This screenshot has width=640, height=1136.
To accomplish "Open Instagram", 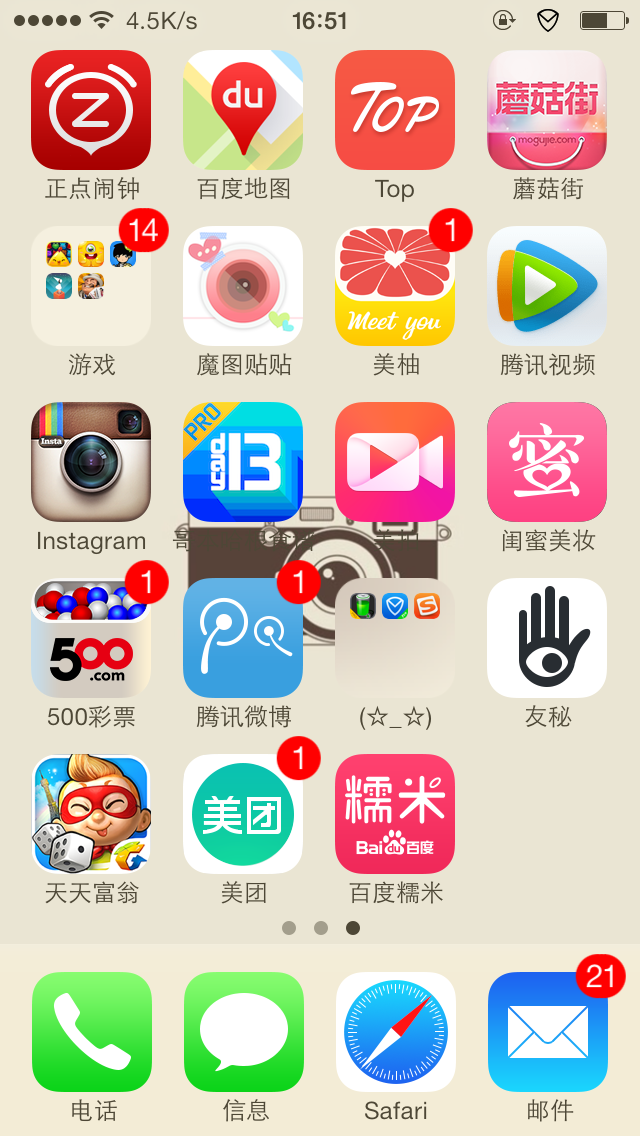I will (91, 462).
